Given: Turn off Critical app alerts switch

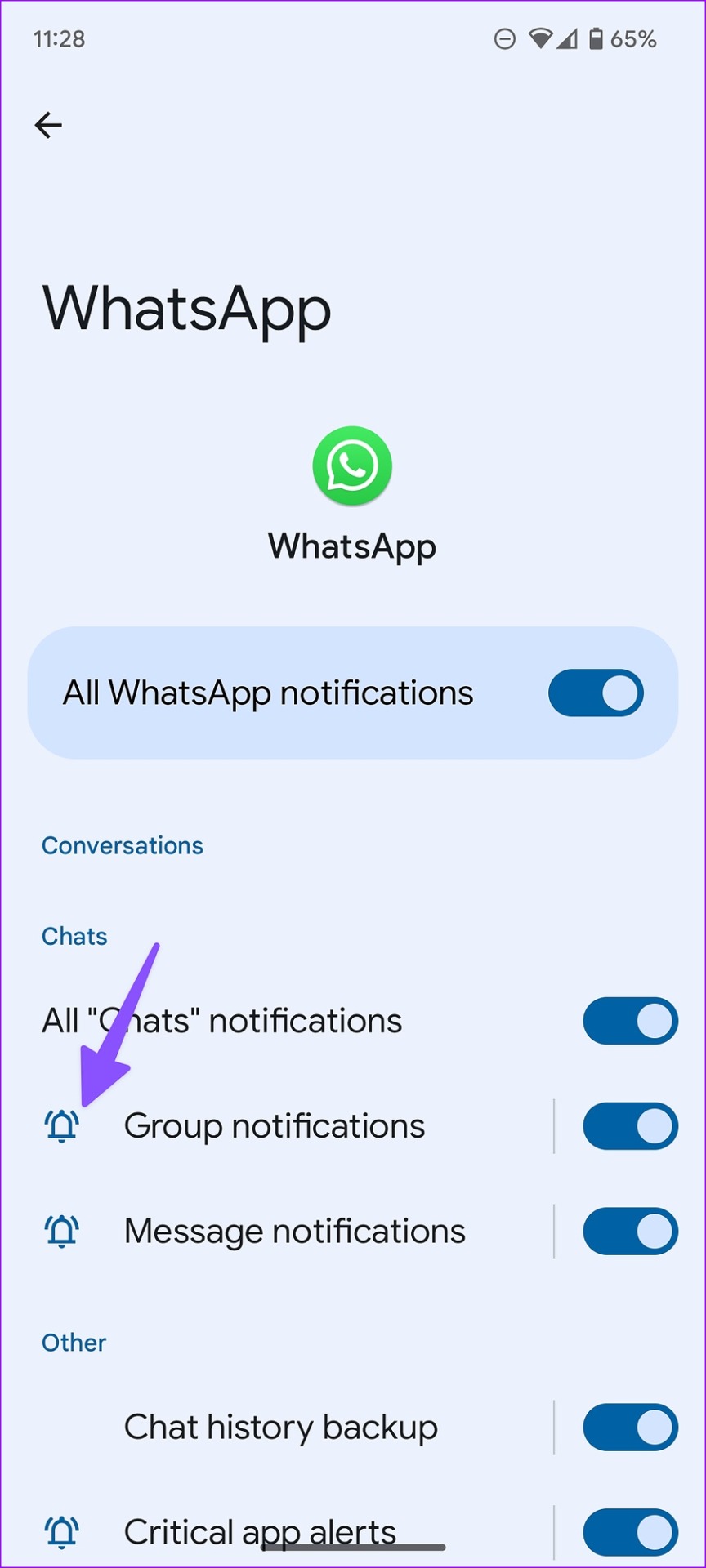Looking at the screenshot, I should [630, 1532].
